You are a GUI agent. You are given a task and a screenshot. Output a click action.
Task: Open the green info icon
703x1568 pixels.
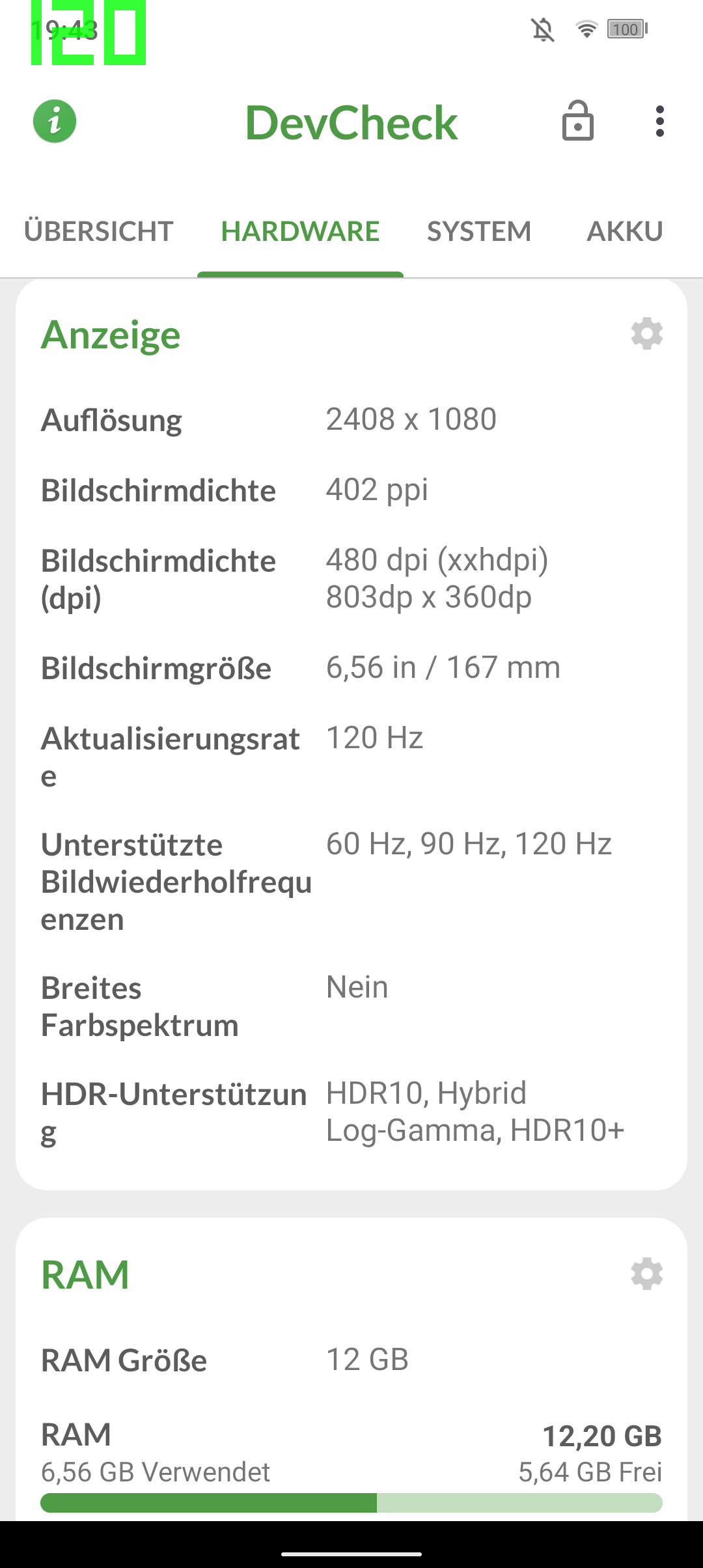55,121
